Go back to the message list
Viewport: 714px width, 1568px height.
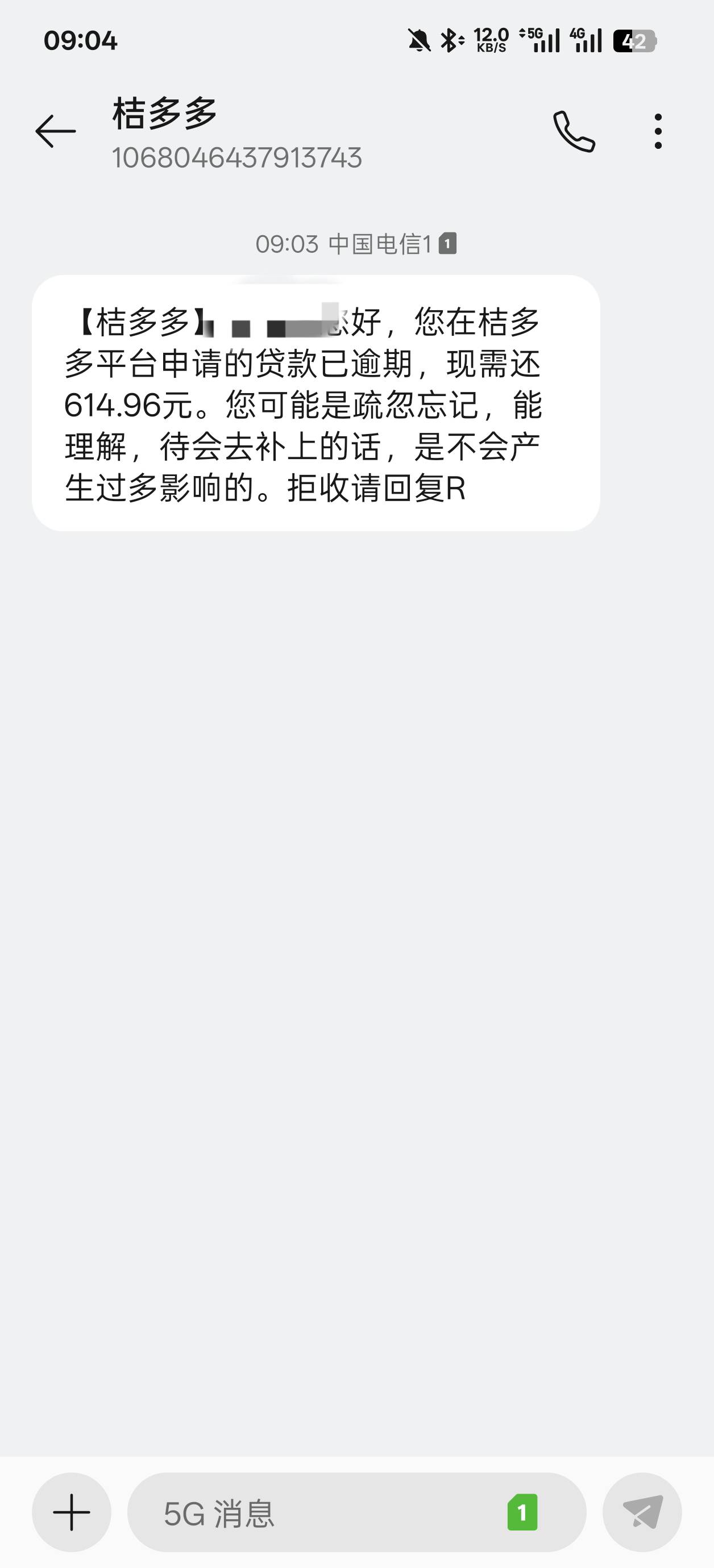(56, 131)
